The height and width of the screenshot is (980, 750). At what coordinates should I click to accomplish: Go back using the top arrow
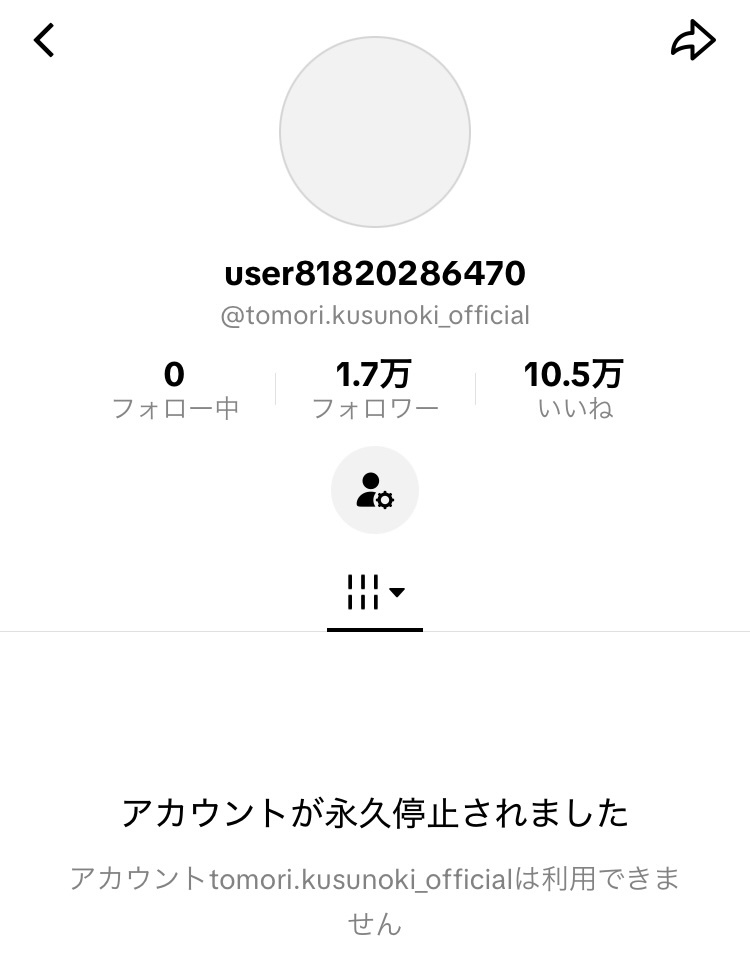[x=44, y=41]
